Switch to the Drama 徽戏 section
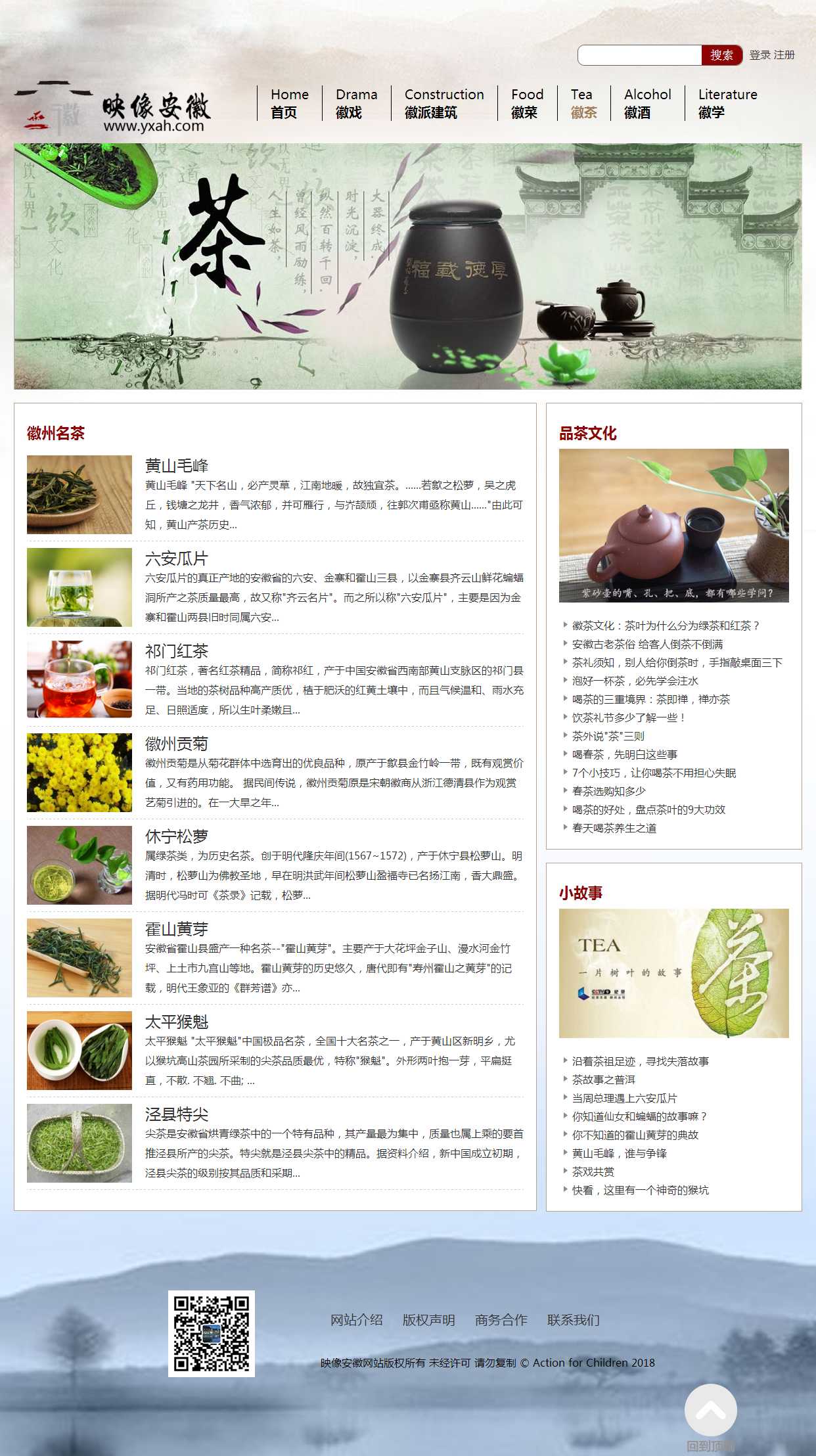816x1456 pixels. [x=356, y=103]
